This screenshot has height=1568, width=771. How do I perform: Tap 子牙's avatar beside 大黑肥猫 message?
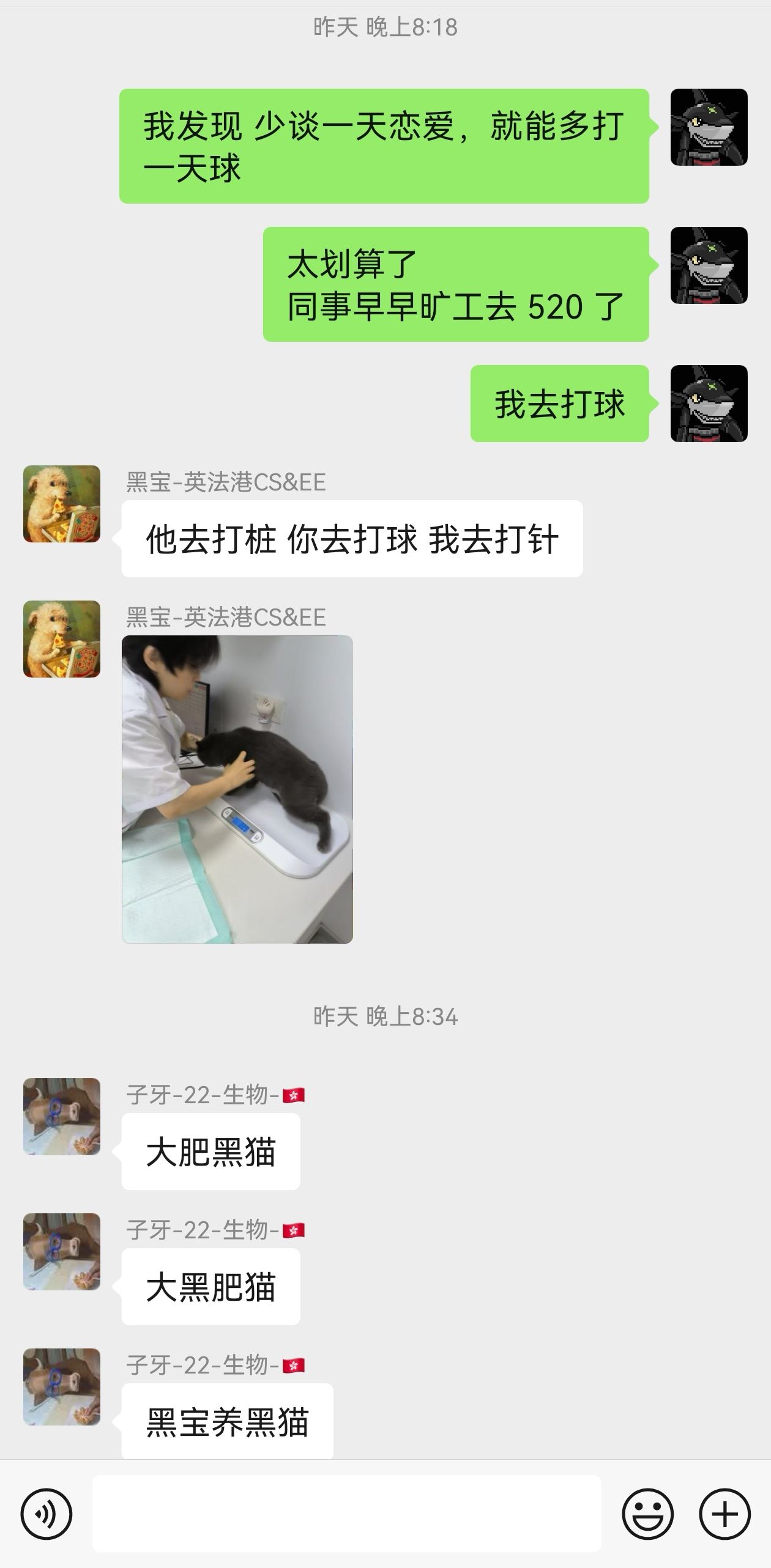(x=62, y=1252)
